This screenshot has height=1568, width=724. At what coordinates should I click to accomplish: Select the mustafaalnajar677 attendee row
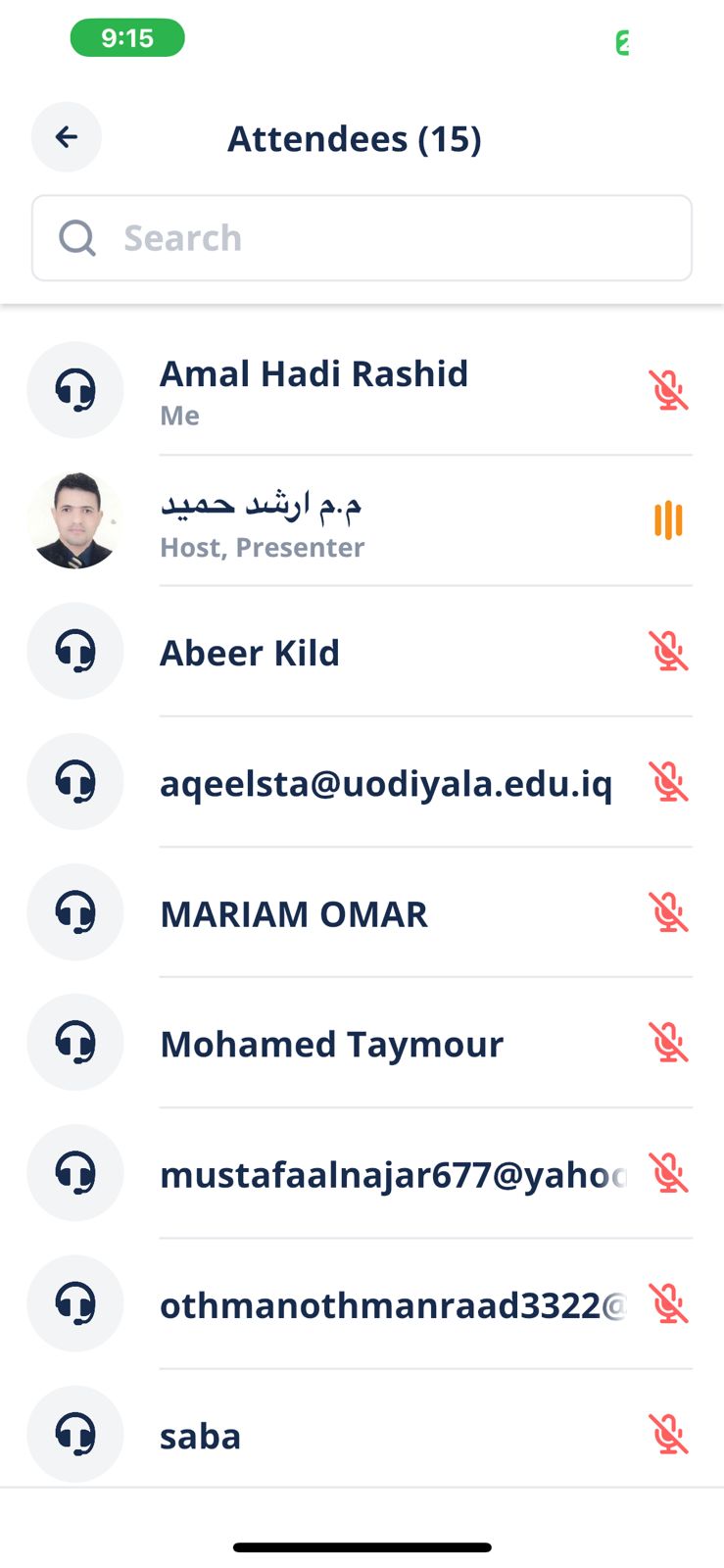click(362, 1172)
